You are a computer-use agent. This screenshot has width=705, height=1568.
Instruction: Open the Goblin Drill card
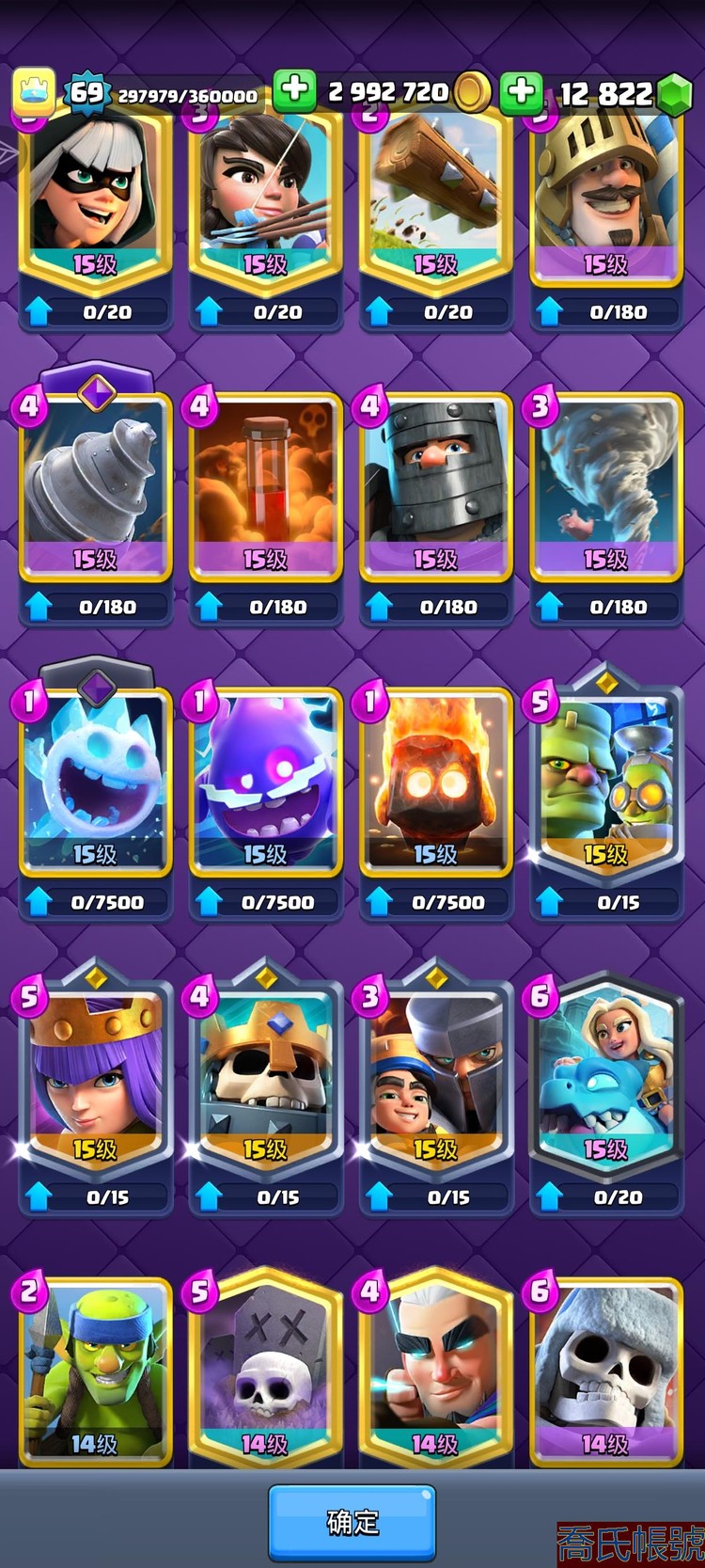(x=95, y=489)
